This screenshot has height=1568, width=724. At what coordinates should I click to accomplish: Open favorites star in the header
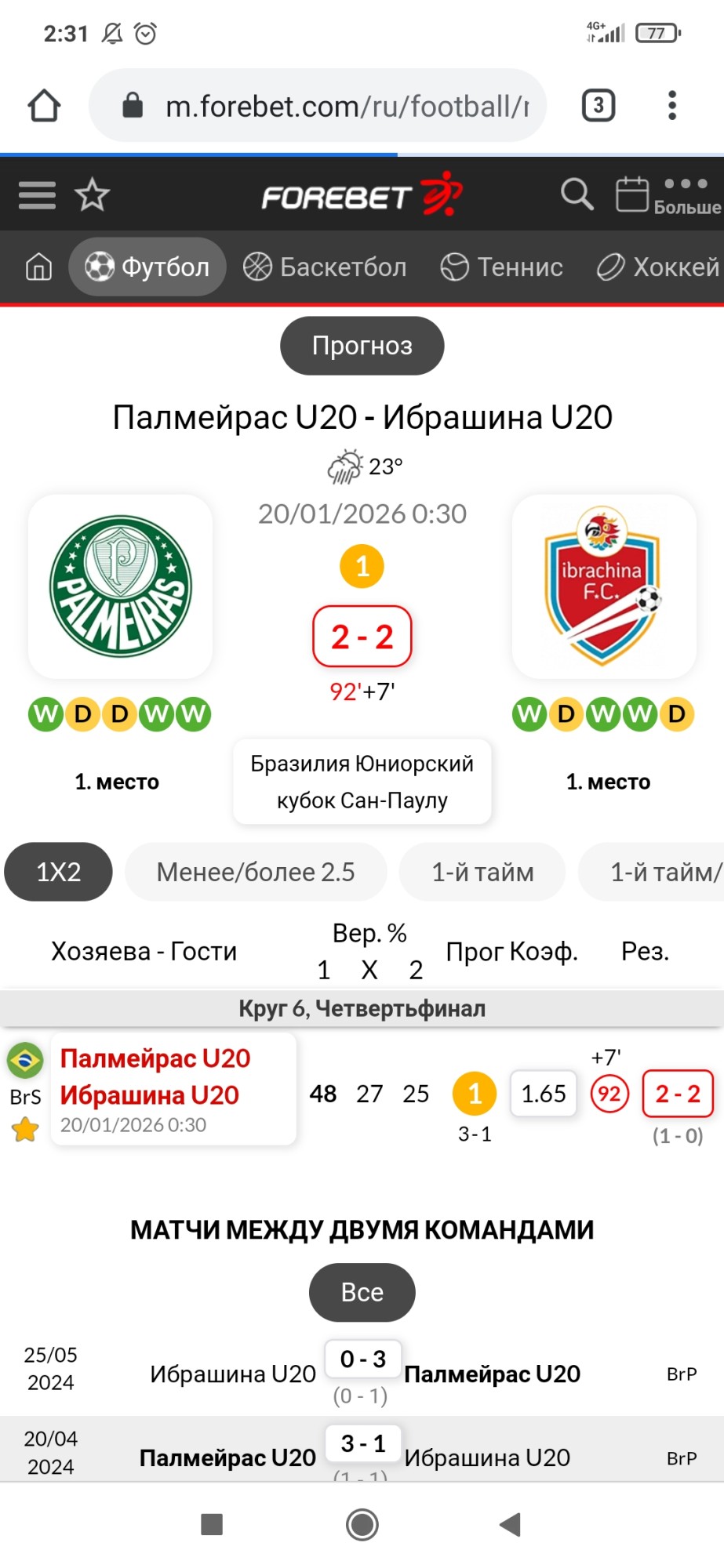[x=93, y=195]
